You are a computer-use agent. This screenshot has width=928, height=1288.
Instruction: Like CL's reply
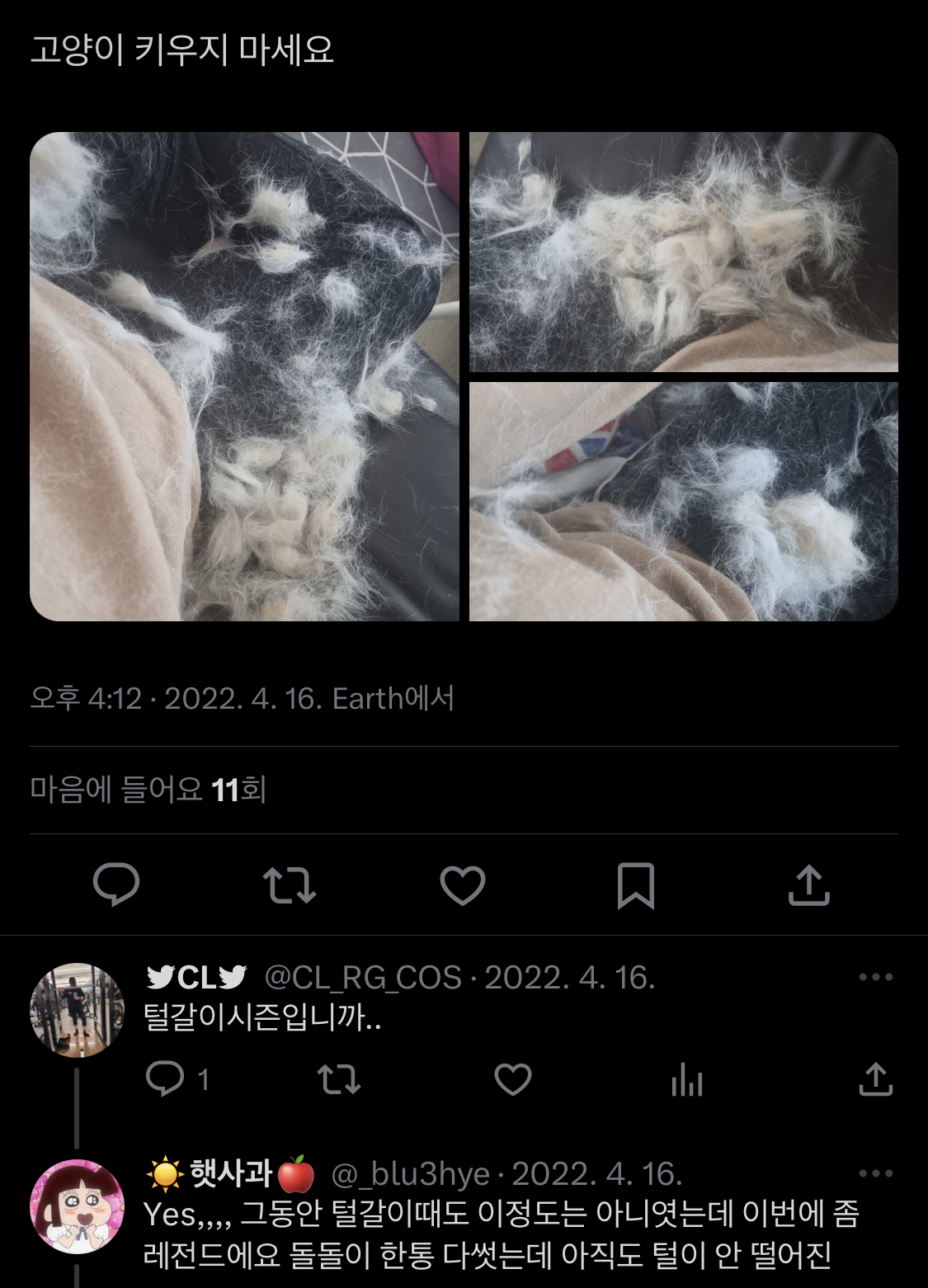tap(512, 1078)
